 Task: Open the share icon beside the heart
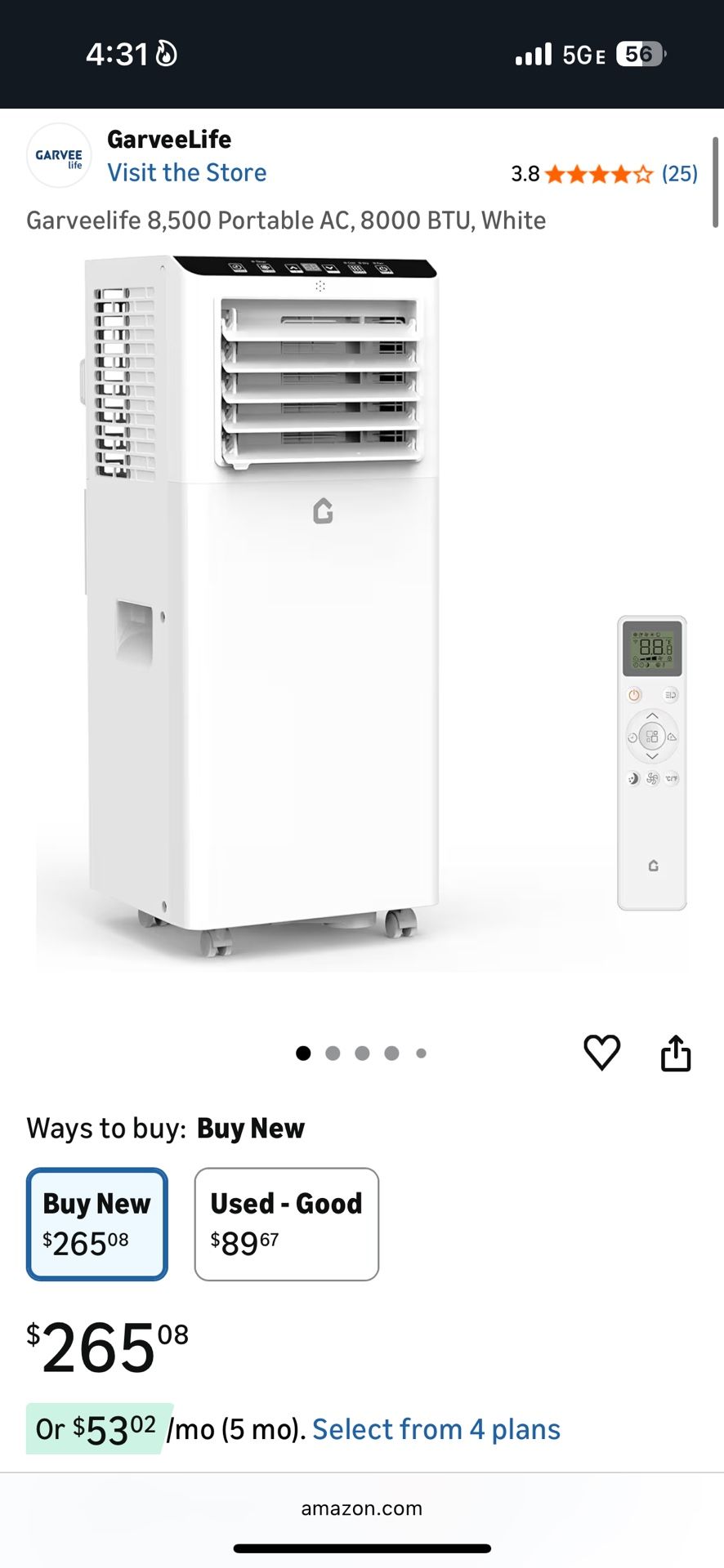[676, 1052]
